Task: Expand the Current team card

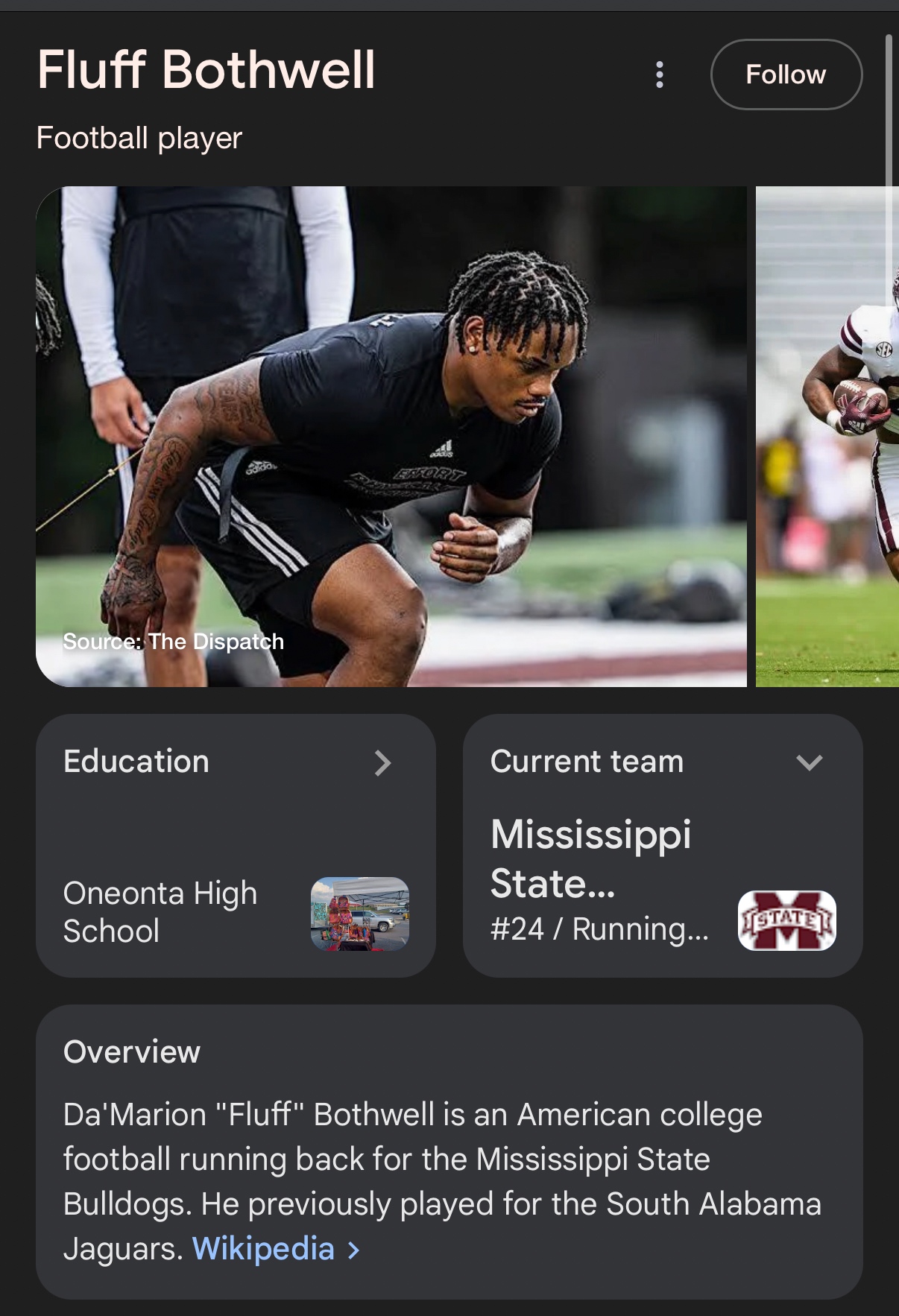Action: click(809, 762)
